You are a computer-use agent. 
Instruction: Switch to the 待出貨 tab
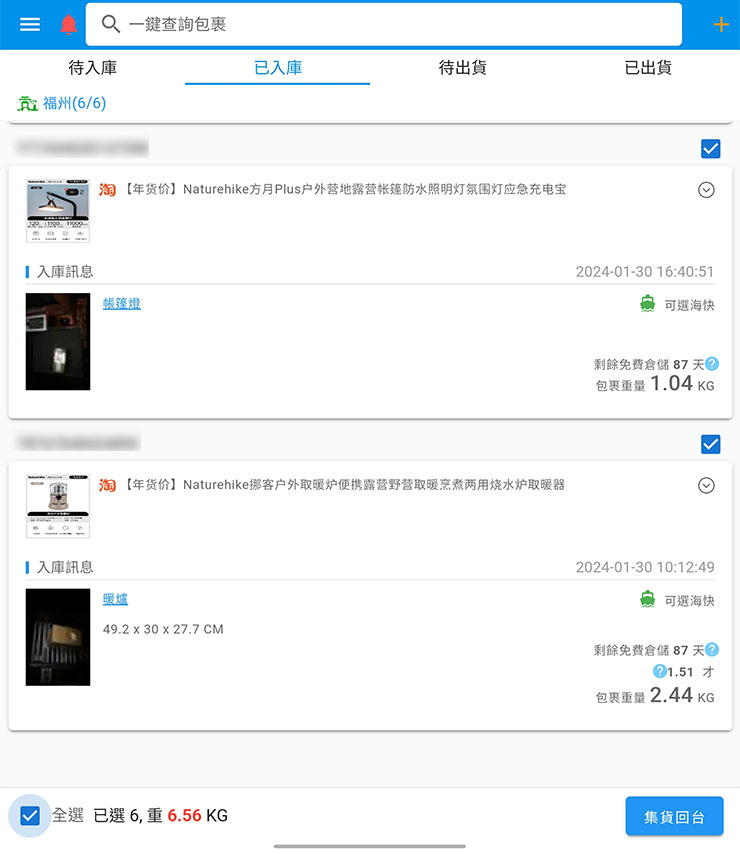tap(462, 68)
